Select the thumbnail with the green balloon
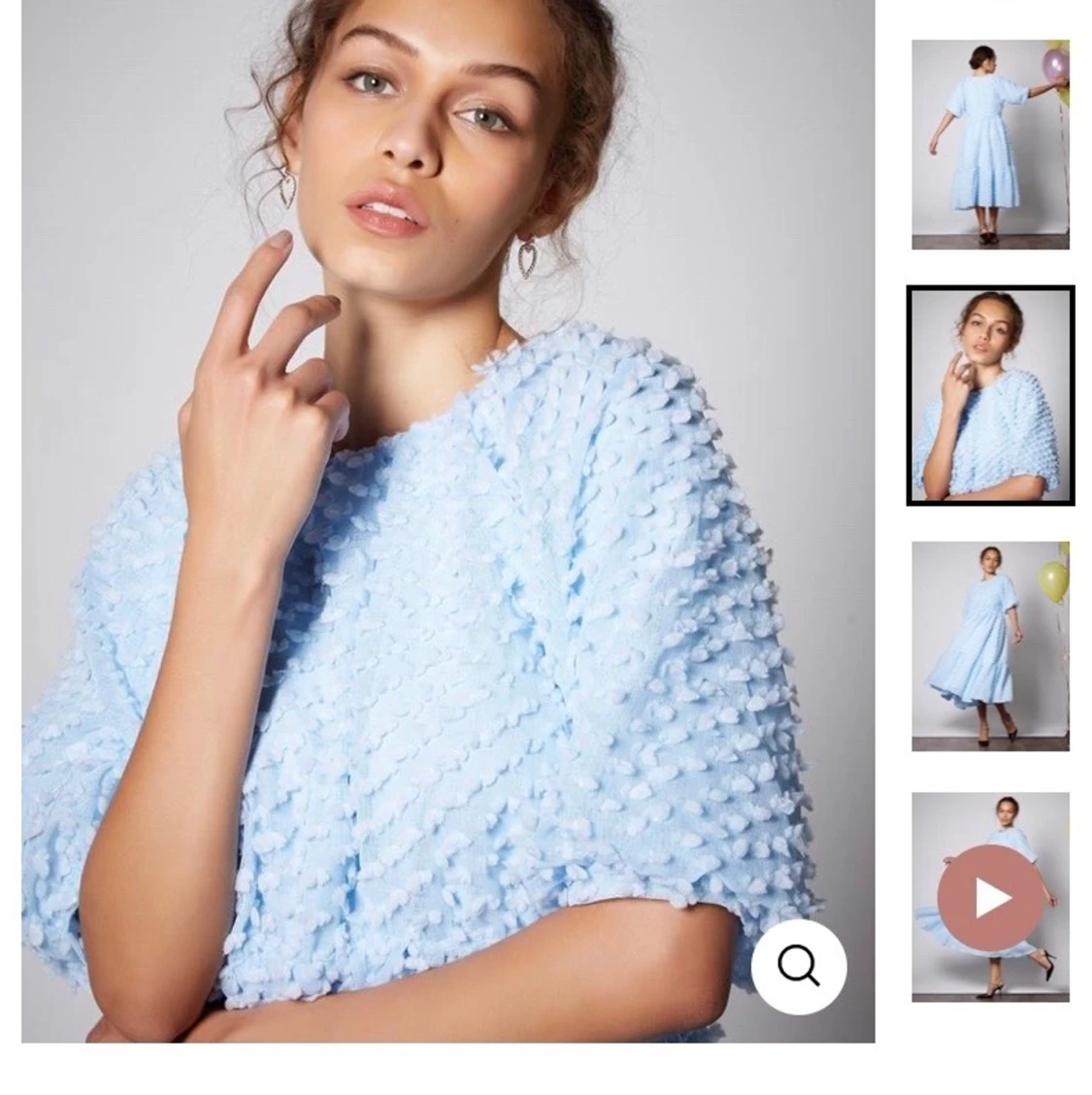Image resolution: width=1092 pixels, height=1095 pixels. [989, 646]
